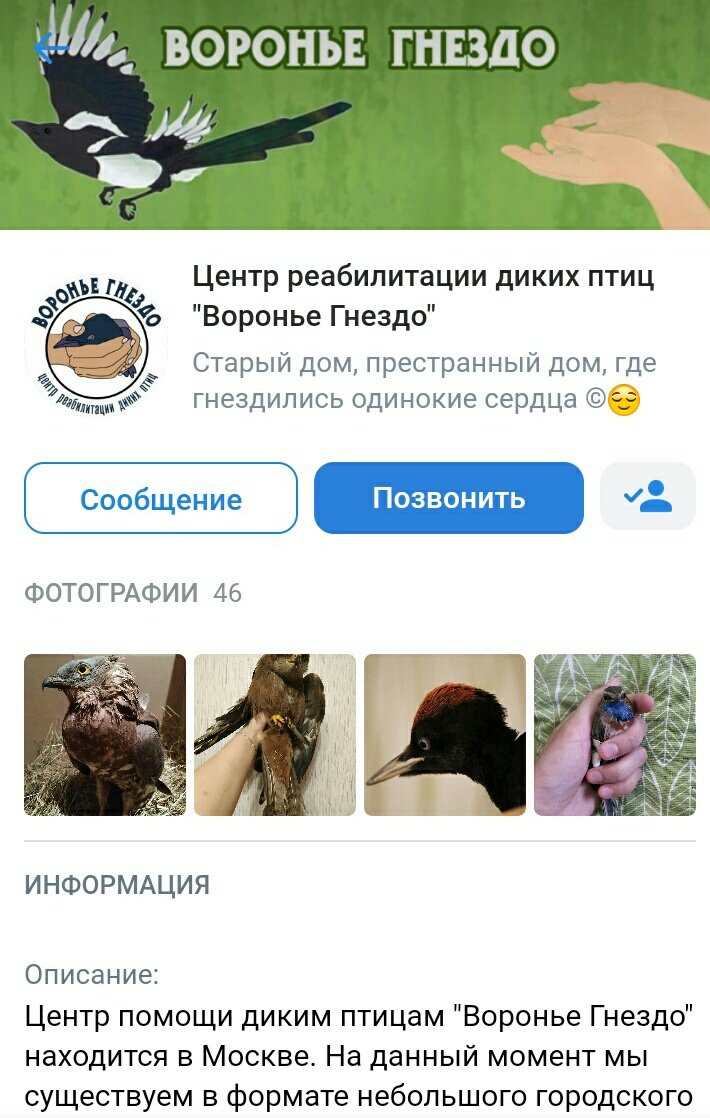Open the subscription status button
Image resolution: width=710 pixels, height=1118 pixels.
pyautogui.click(x=647, y=497)
